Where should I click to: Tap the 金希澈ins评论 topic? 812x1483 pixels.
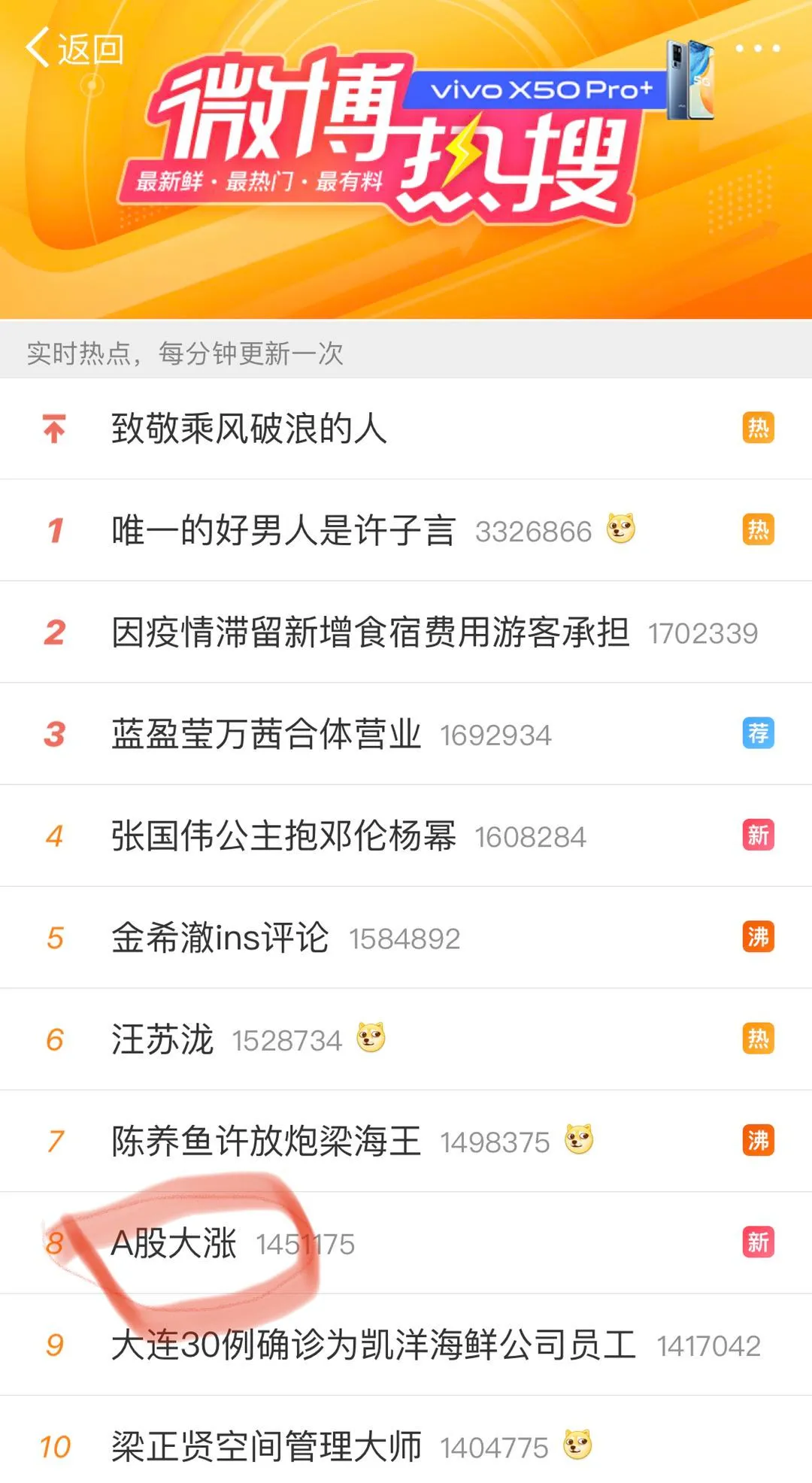point(220,938)
